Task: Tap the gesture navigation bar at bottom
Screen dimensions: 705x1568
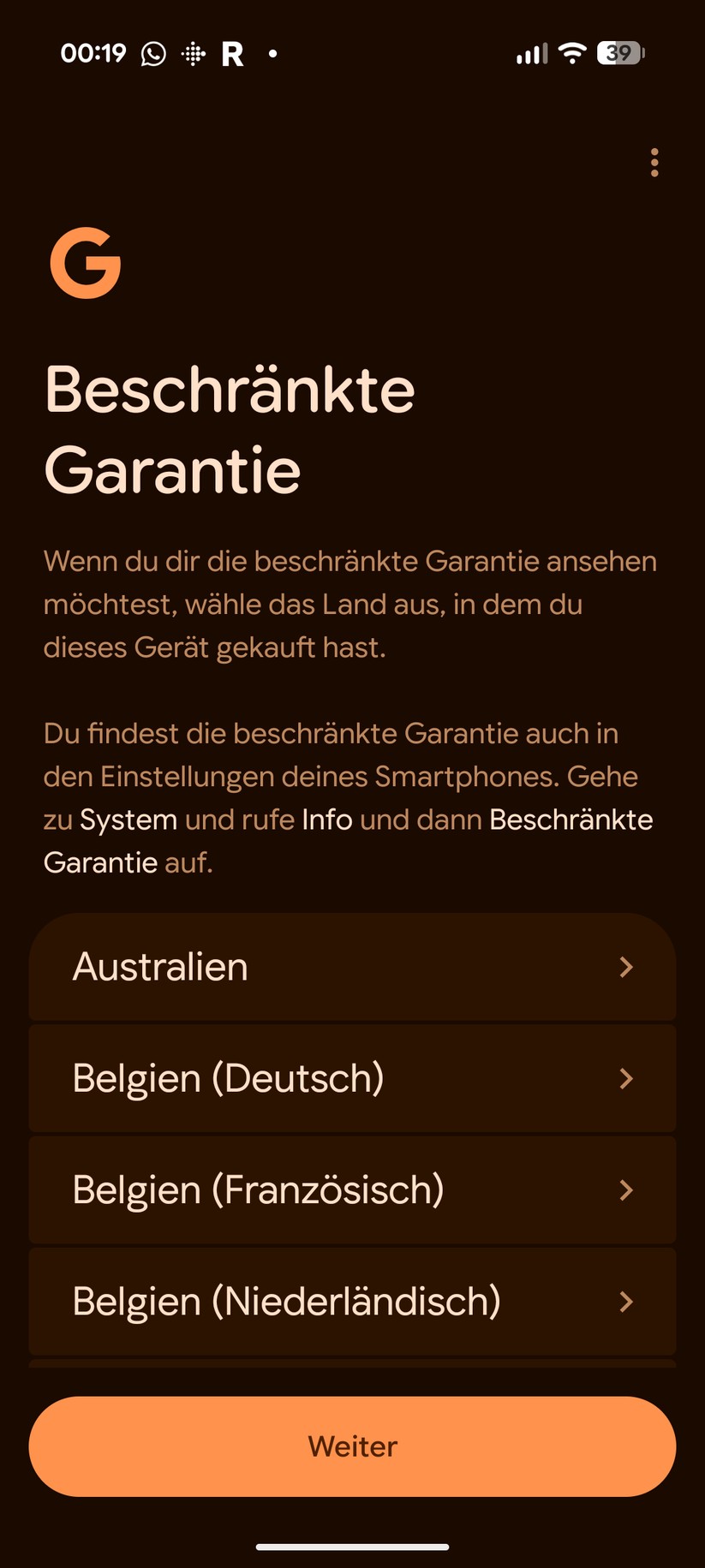Action: pyautogui.click(x=352, y=1547)
